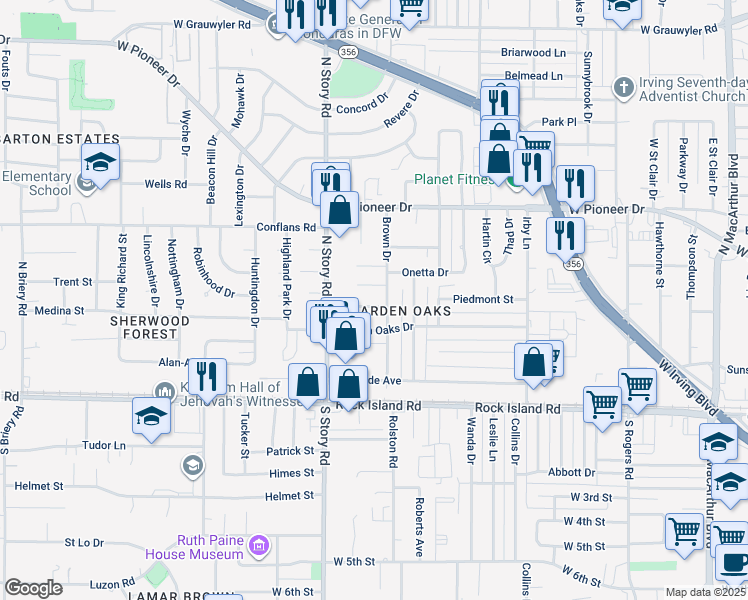Viewport: 748px width, 600px height.
Task: Select the restaurant marker on W Pioneer Dr
Action: click(575, 184)
